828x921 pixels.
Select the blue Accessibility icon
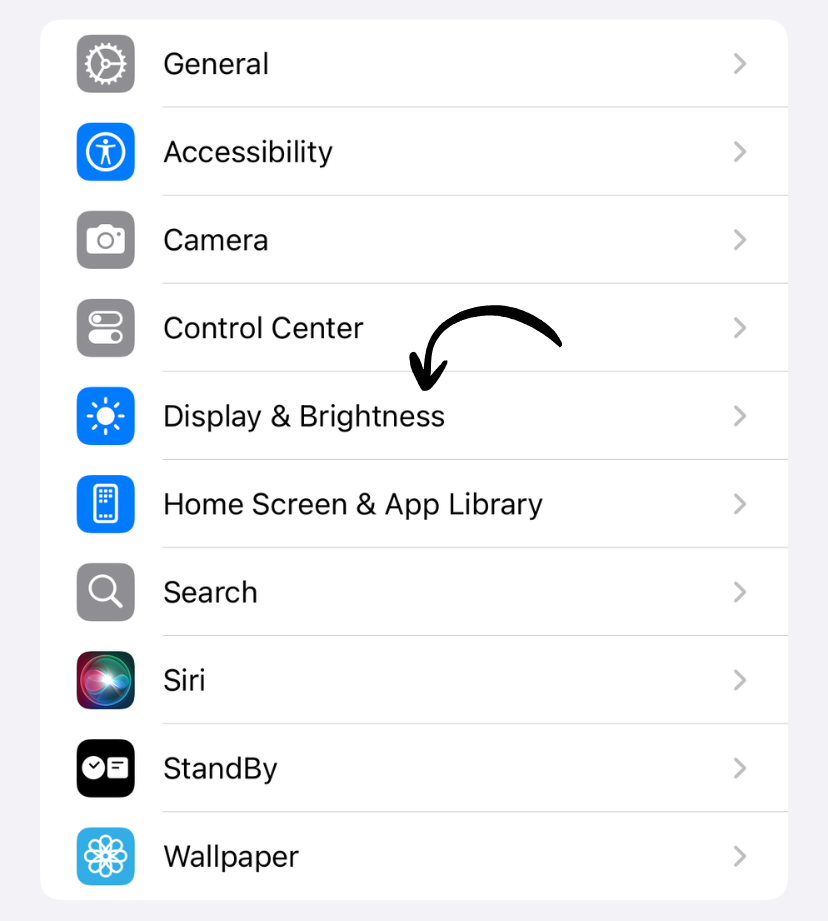(x=105, y=152)
